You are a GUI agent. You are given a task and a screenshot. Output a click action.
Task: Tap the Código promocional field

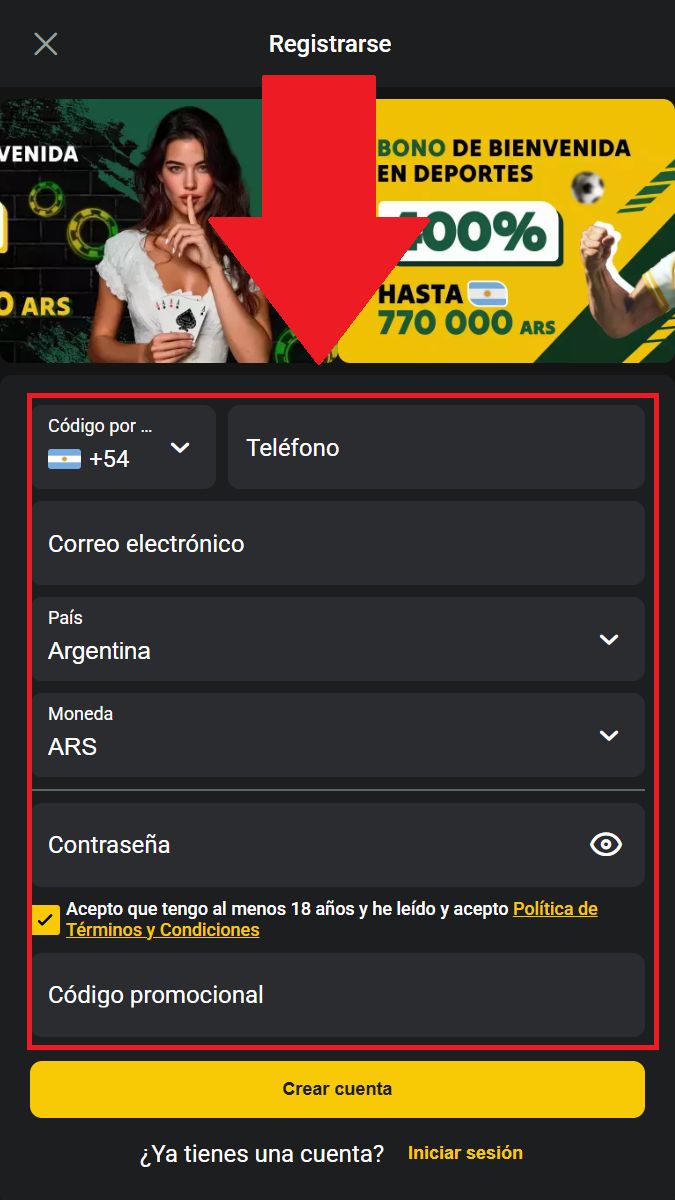pyautogui.click(x=338, y=995)
